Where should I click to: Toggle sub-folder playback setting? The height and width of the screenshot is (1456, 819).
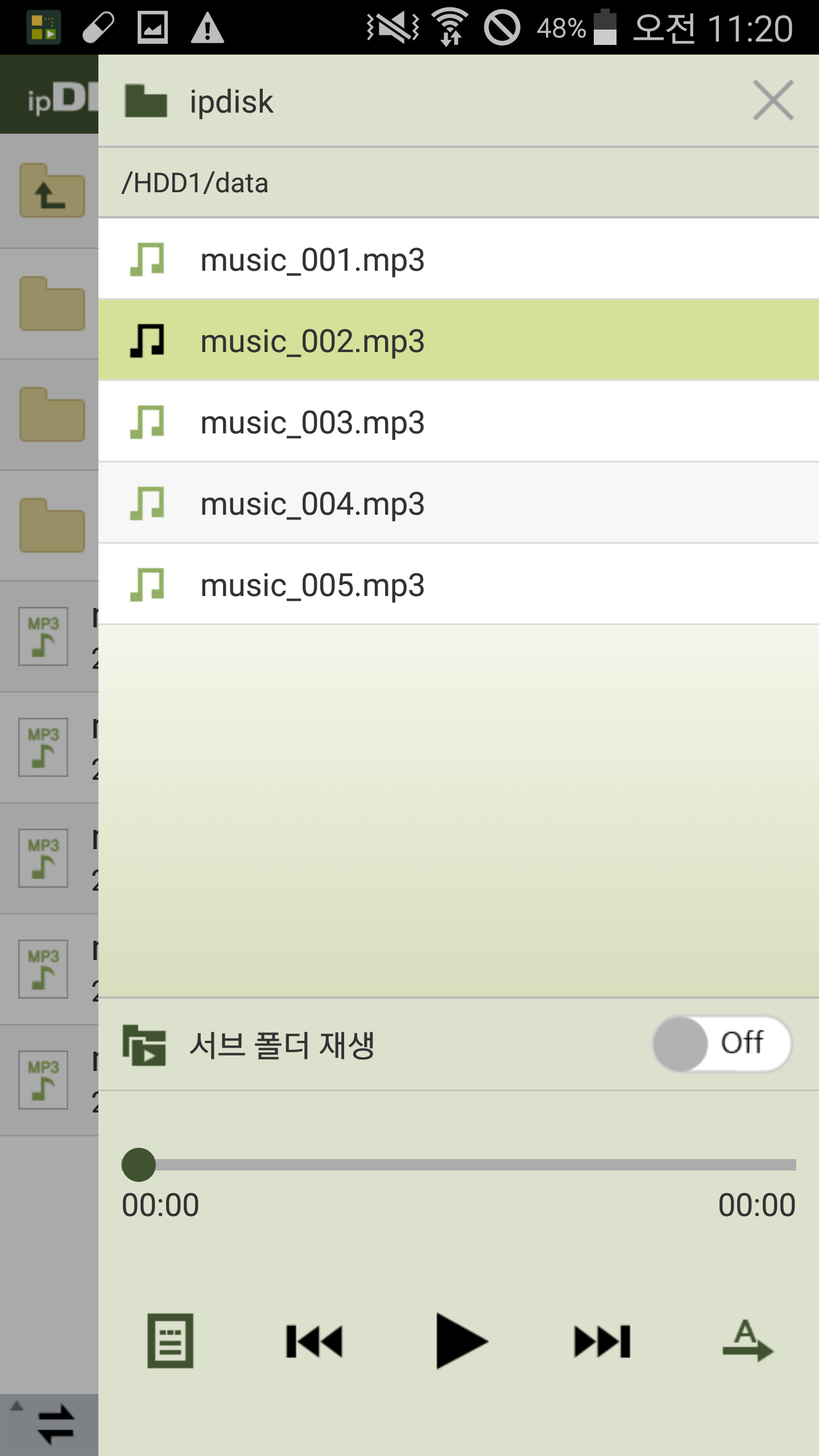tap(723, 1043)
